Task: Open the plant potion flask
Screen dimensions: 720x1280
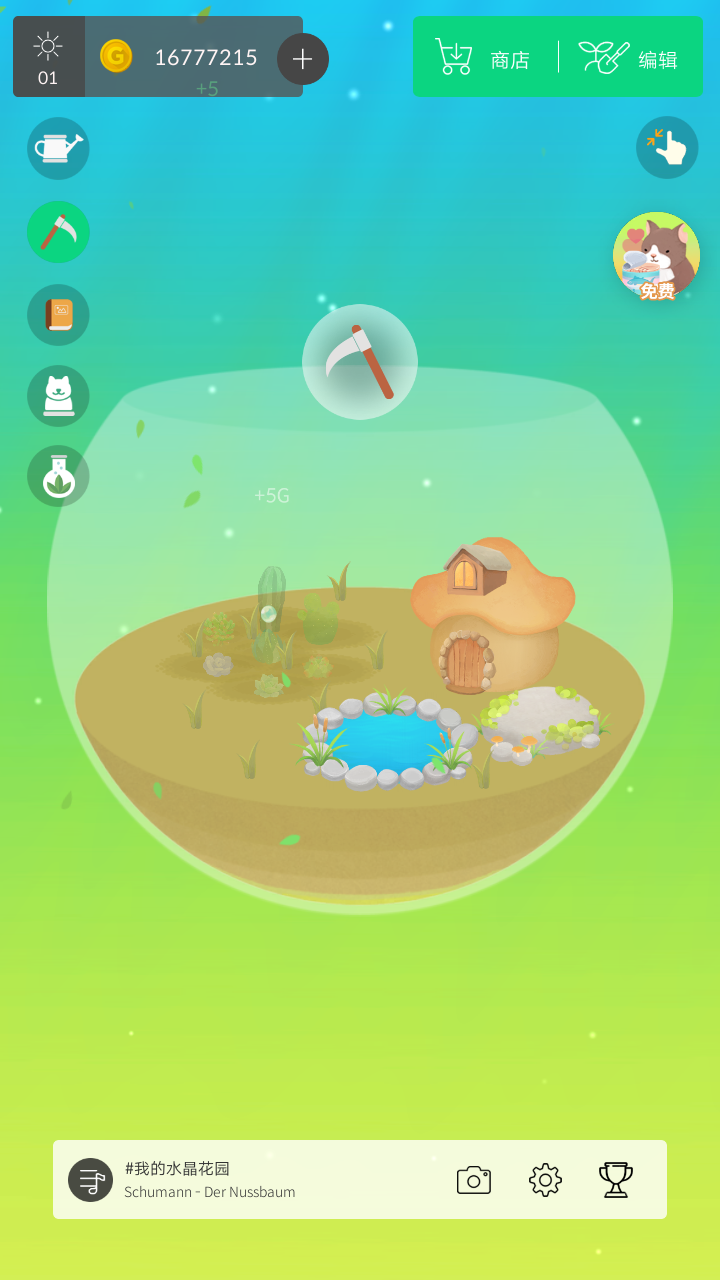Action: (58, 476)
